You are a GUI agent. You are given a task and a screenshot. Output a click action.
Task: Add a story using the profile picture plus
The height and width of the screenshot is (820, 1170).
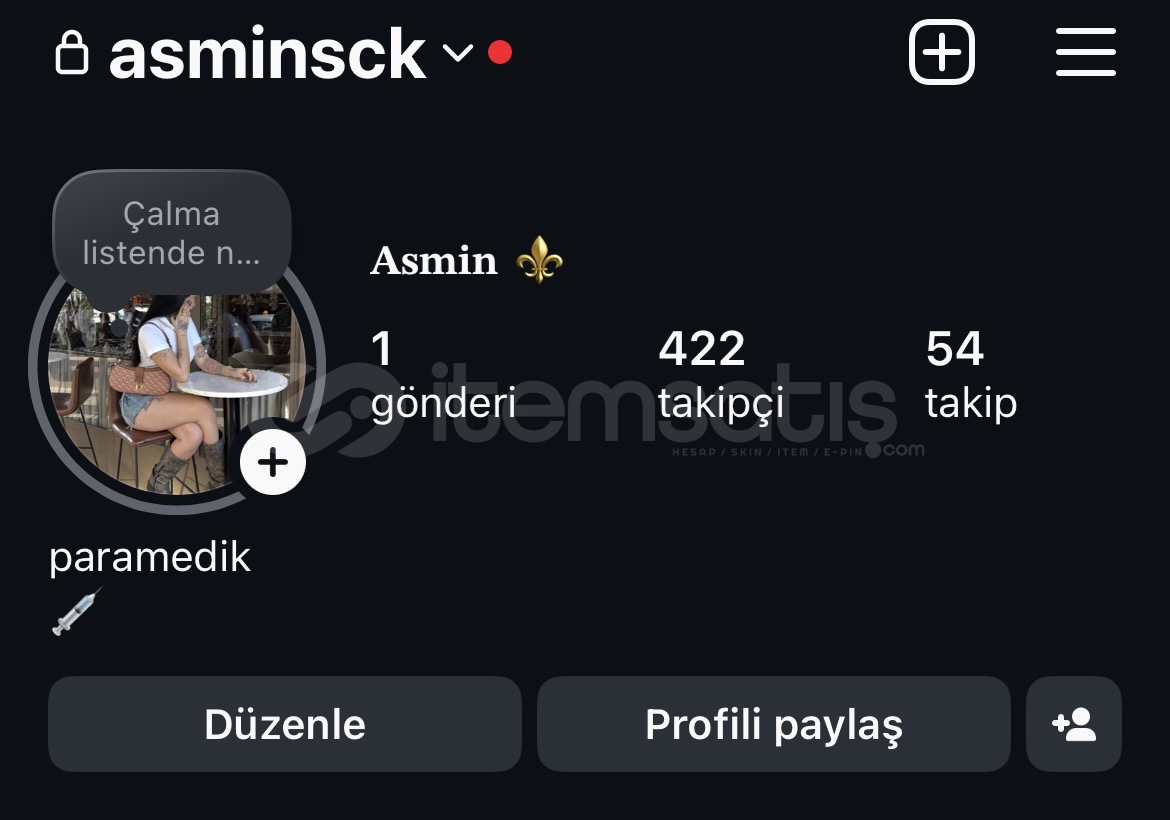272,462
